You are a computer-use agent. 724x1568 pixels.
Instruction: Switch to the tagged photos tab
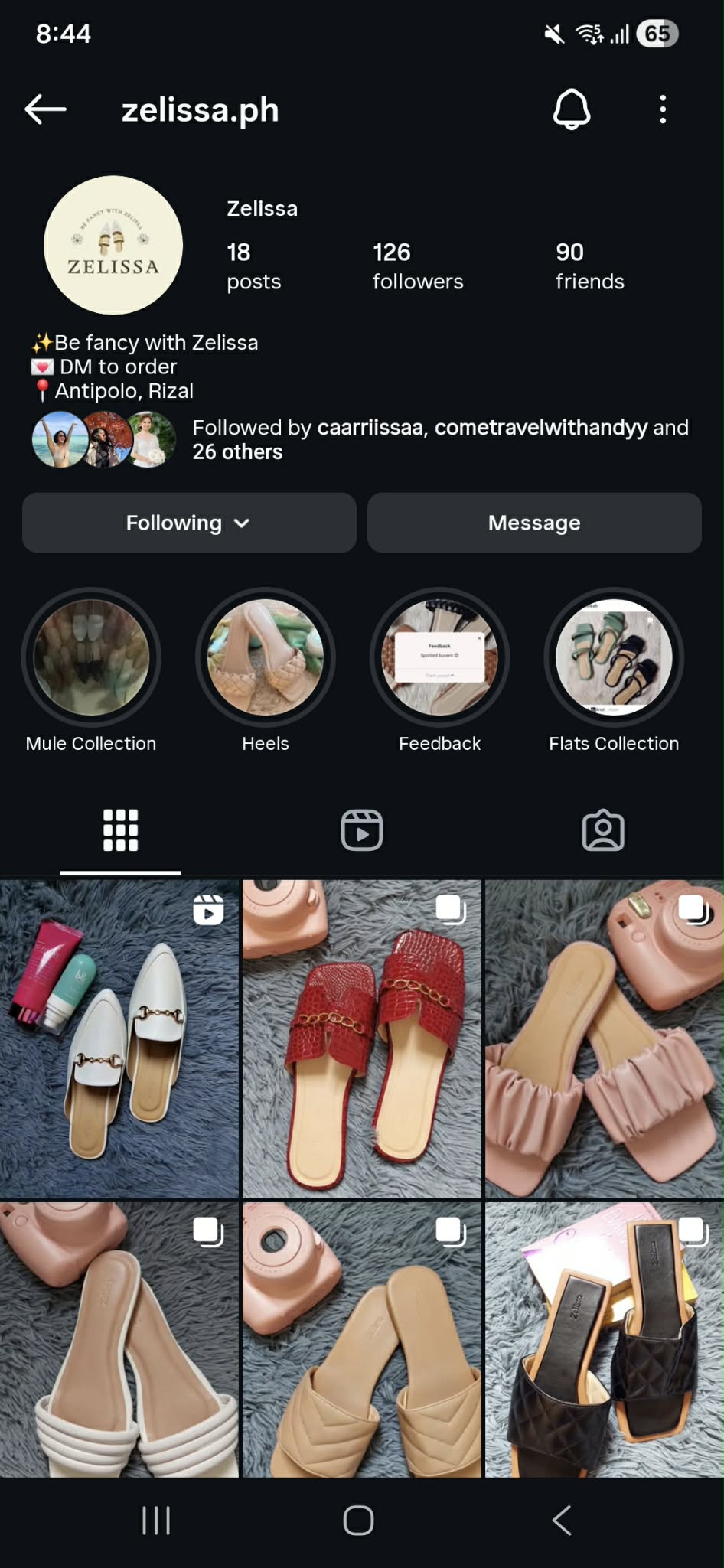[603, 830]
